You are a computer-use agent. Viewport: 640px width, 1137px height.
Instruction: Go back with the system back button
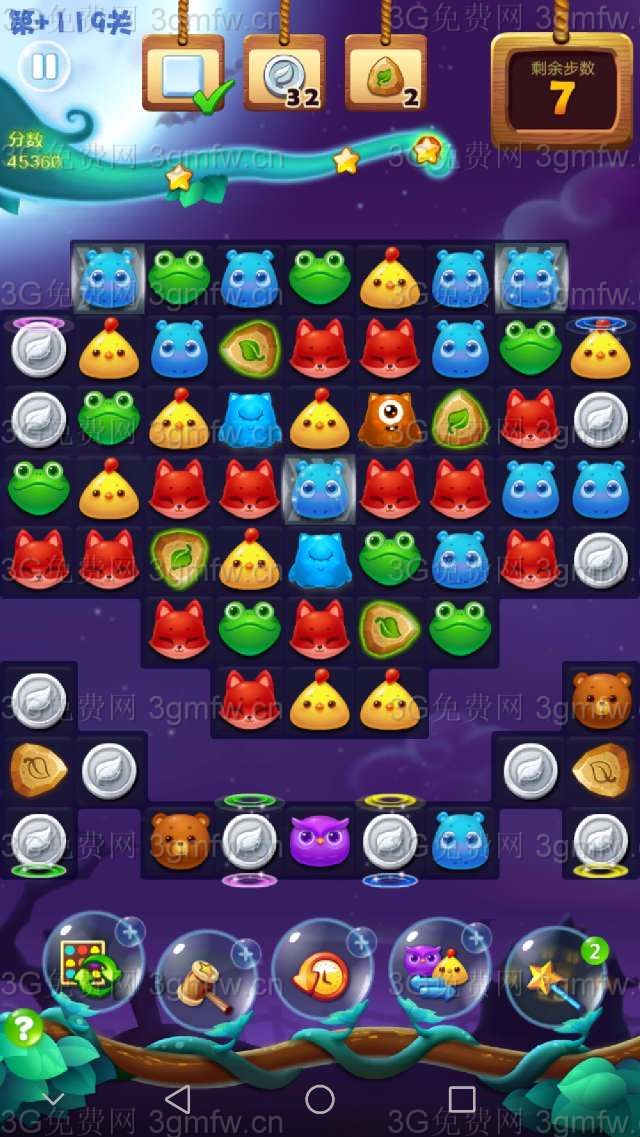tap(177, 1099)
